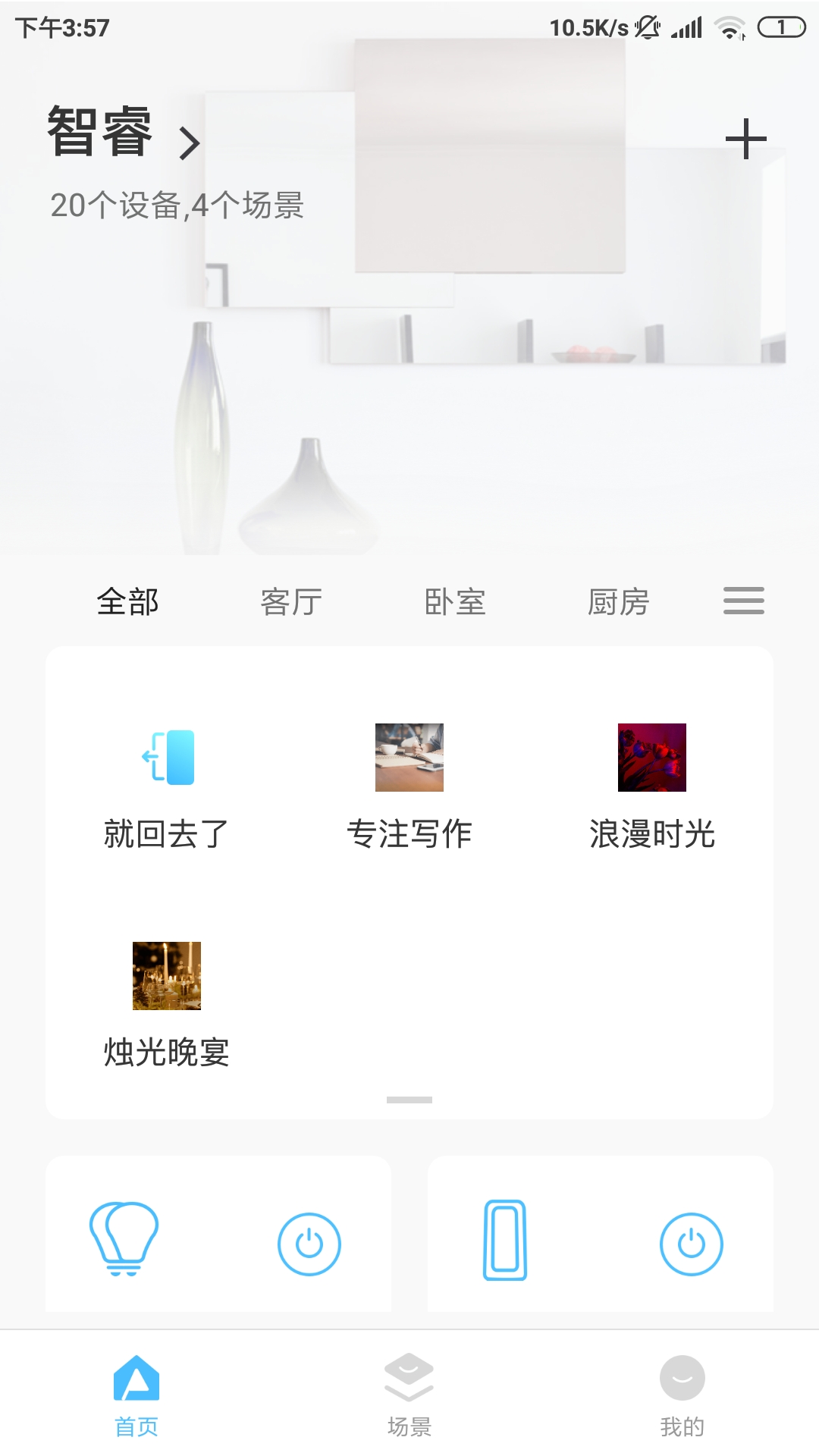Image resolution: width=819 pixels, height=1456 pixels.
Task: Switch on 浪漫时光 romantic scene
Action: pyautogui.click(x=651, y=758)
